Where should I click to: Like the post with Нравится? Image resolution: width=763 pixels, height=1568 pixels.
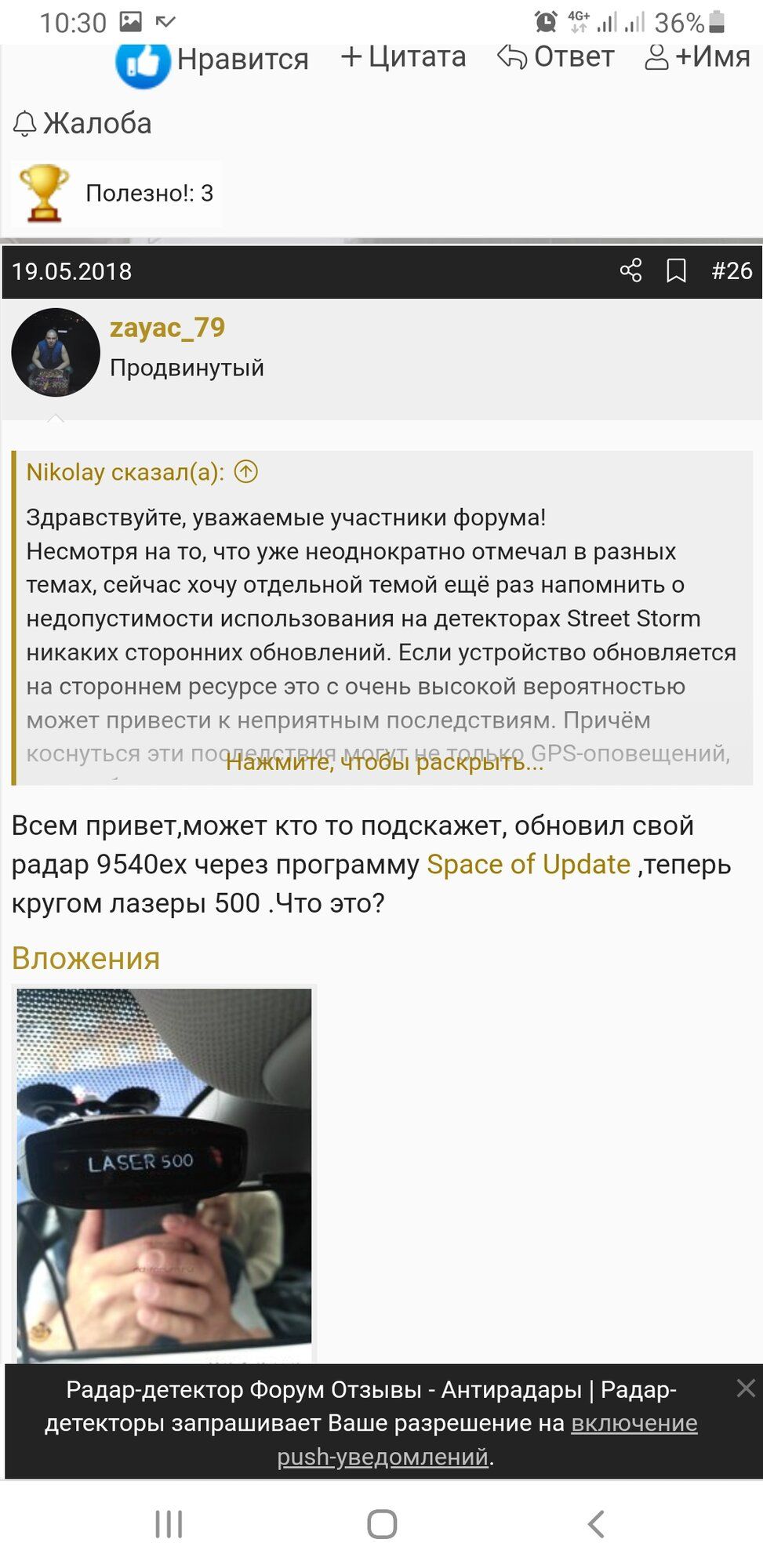[x=213, y=60]
